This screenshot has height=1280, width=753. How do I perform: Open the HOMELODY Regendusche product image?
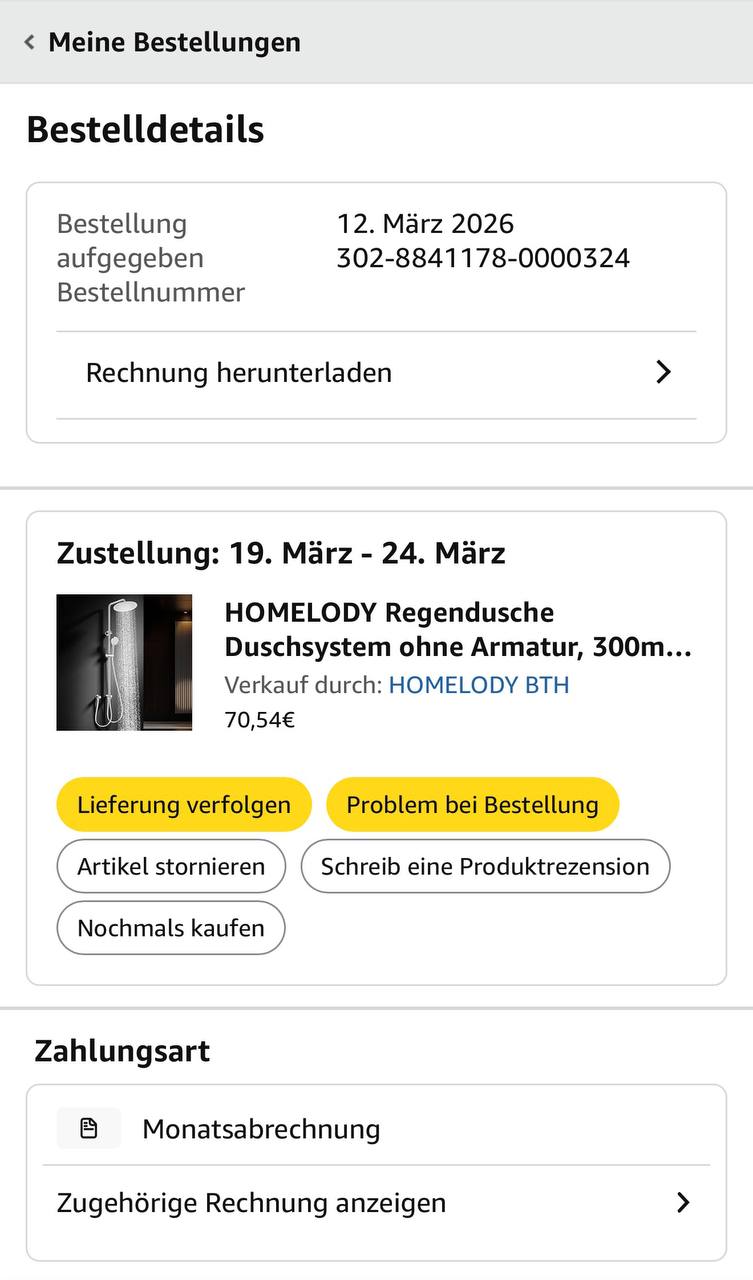pyautogui.click(x=124, y=662)
